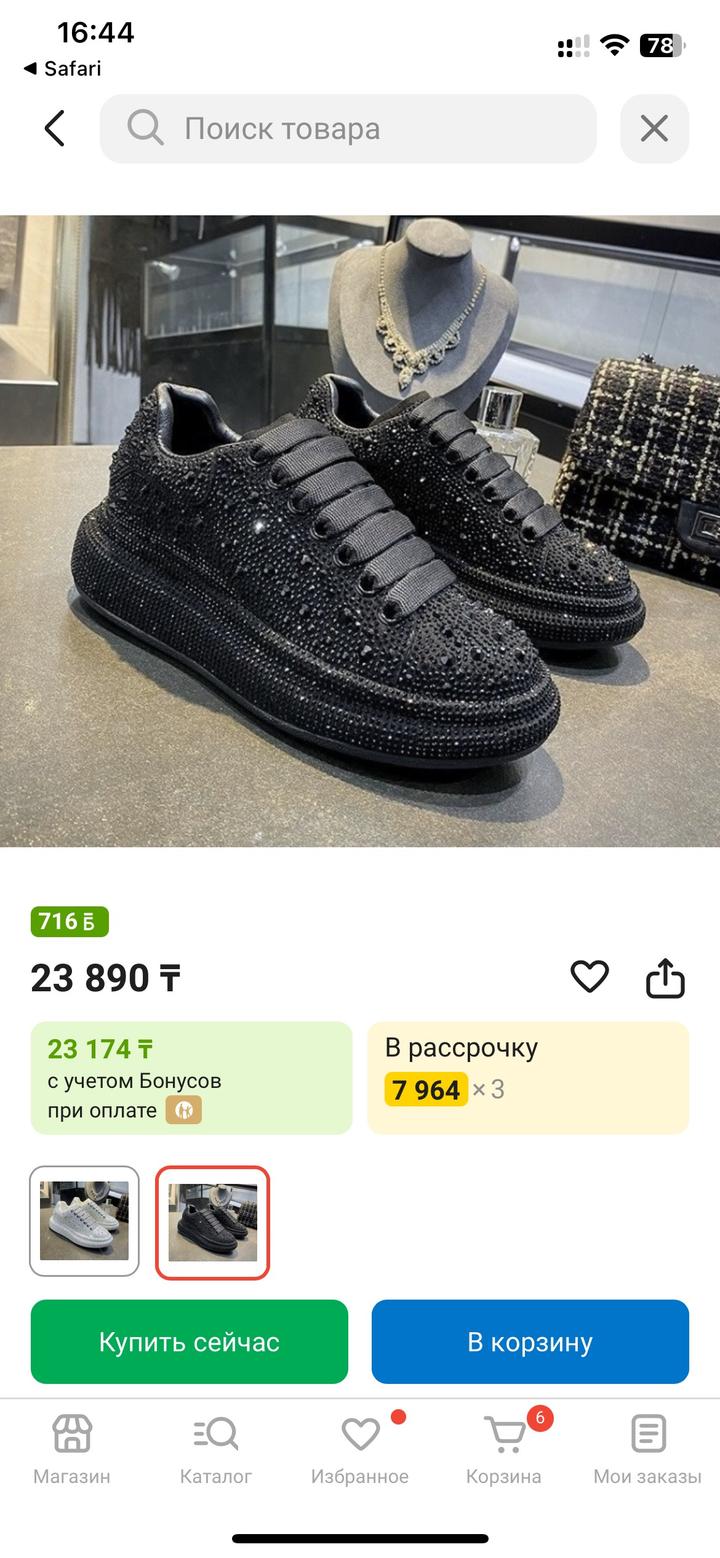Open the В рассрочку installment offer
The height and width of the screenshot is (1558, 720).
tap(528, 1077)
